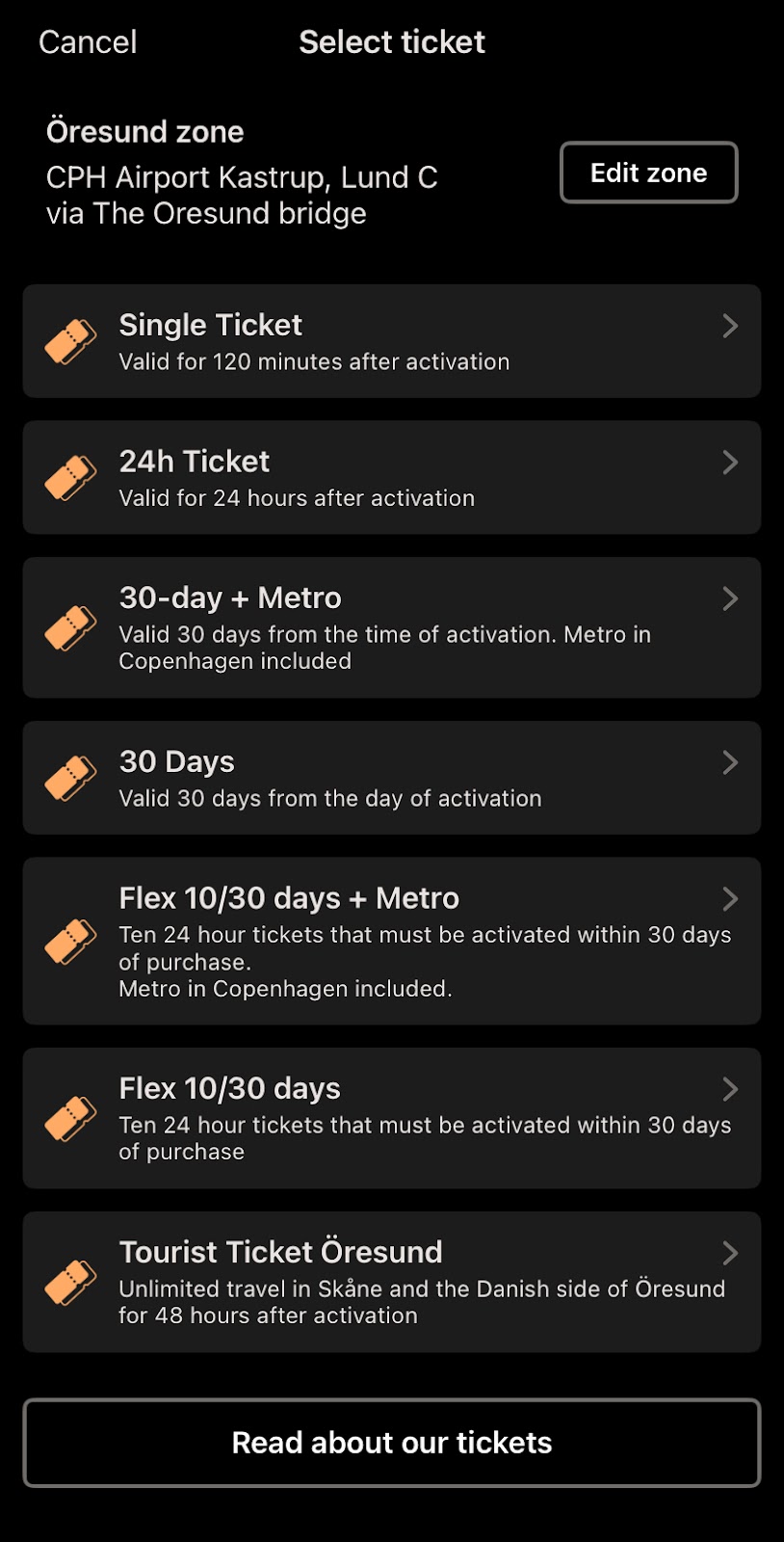
Task: Select the Single Ticket option
Action: 392,341
